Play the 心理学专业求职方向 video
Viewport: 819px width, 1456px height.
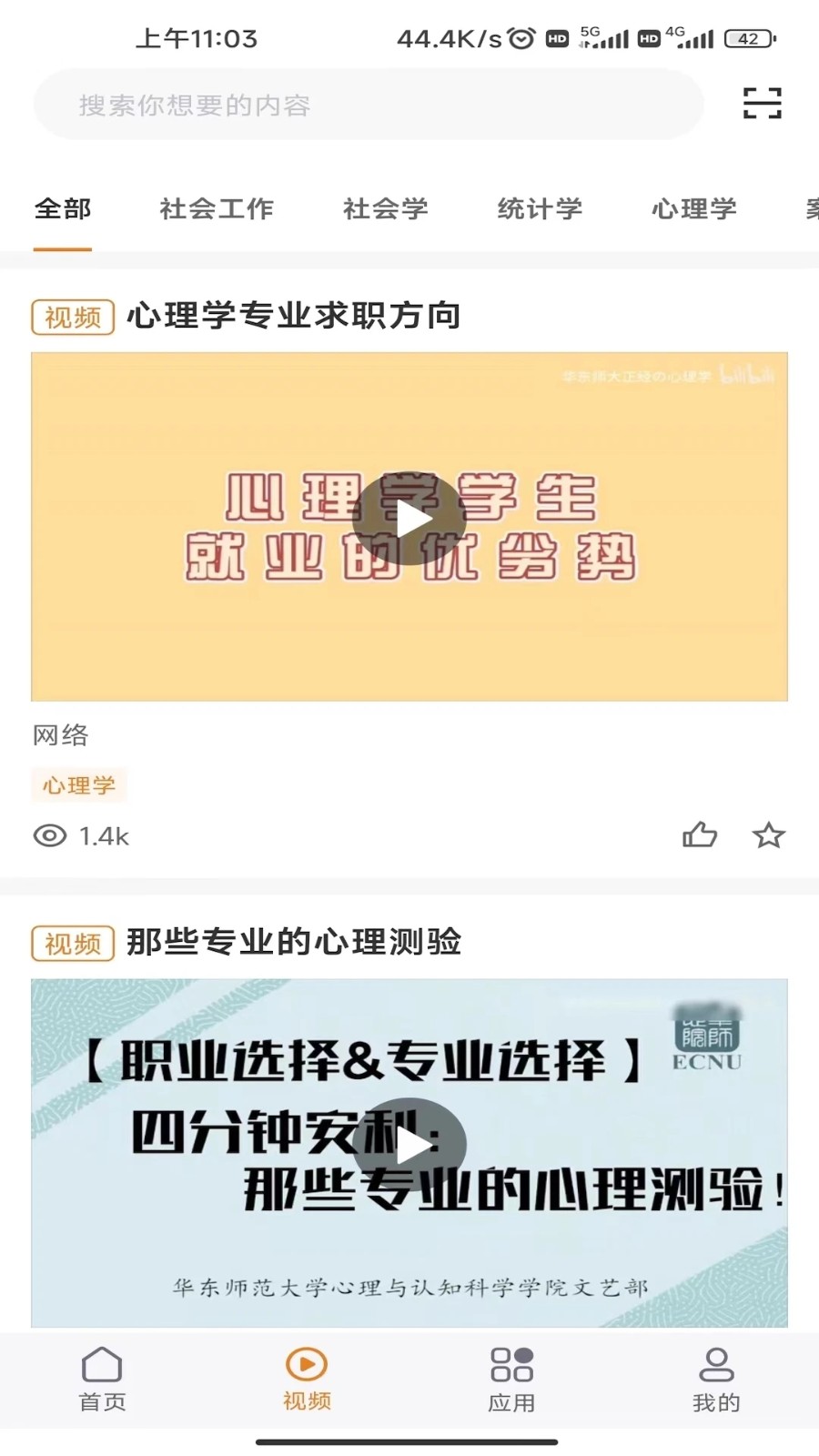[x=409, y=519]
